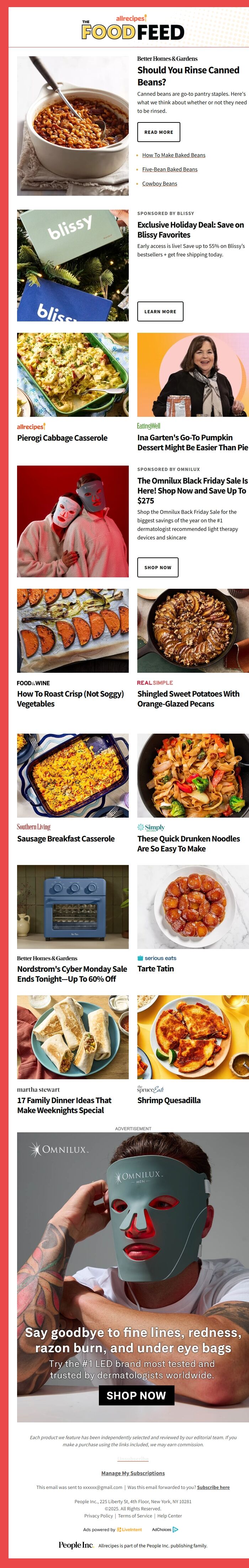Open Ina Garten's pumpkin dessert article
This screenshot has height=1568, width=249.
(192, 442)
